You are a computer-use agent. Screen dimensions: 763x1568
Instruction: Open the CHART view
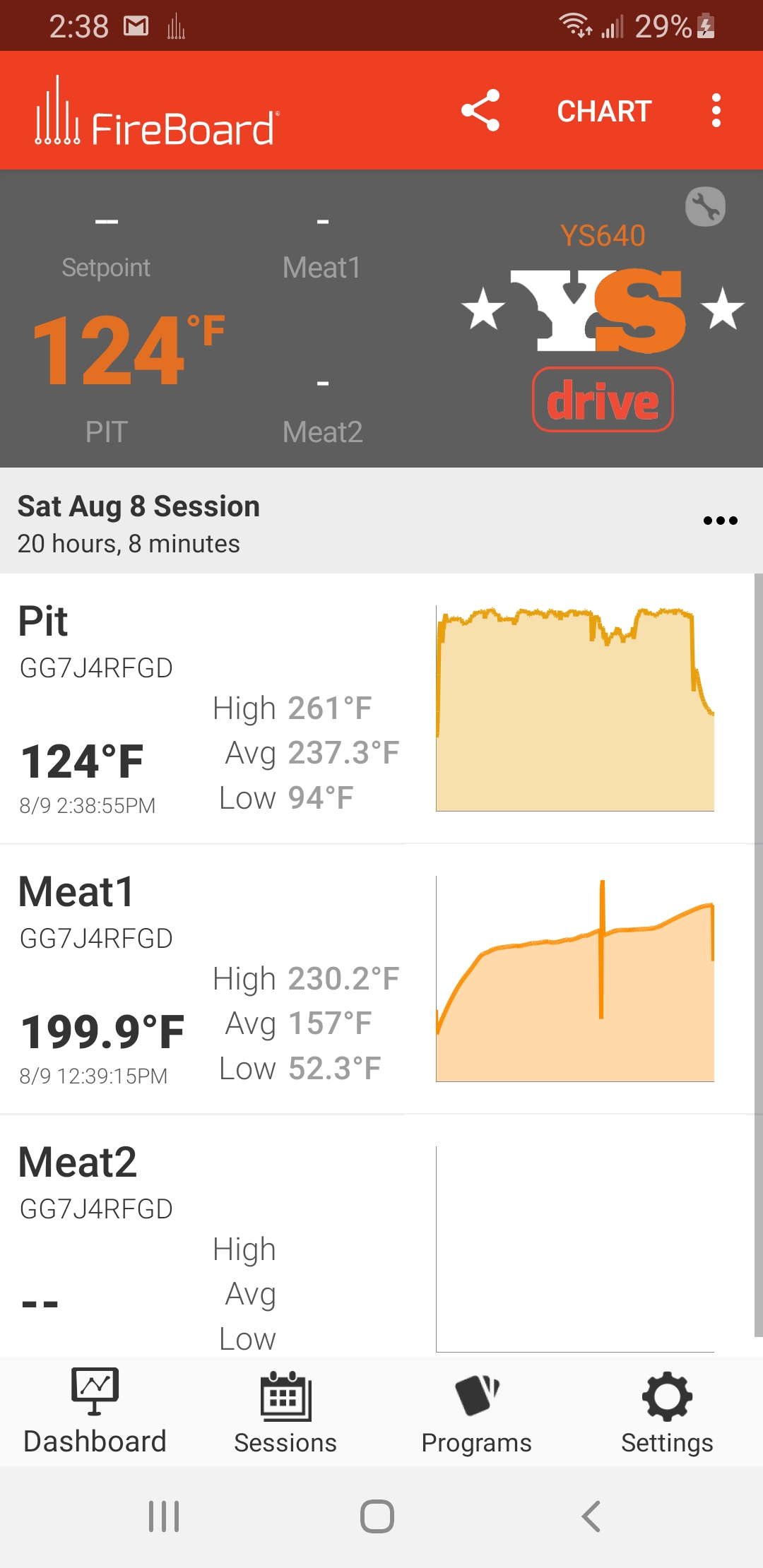pos(604,111)
